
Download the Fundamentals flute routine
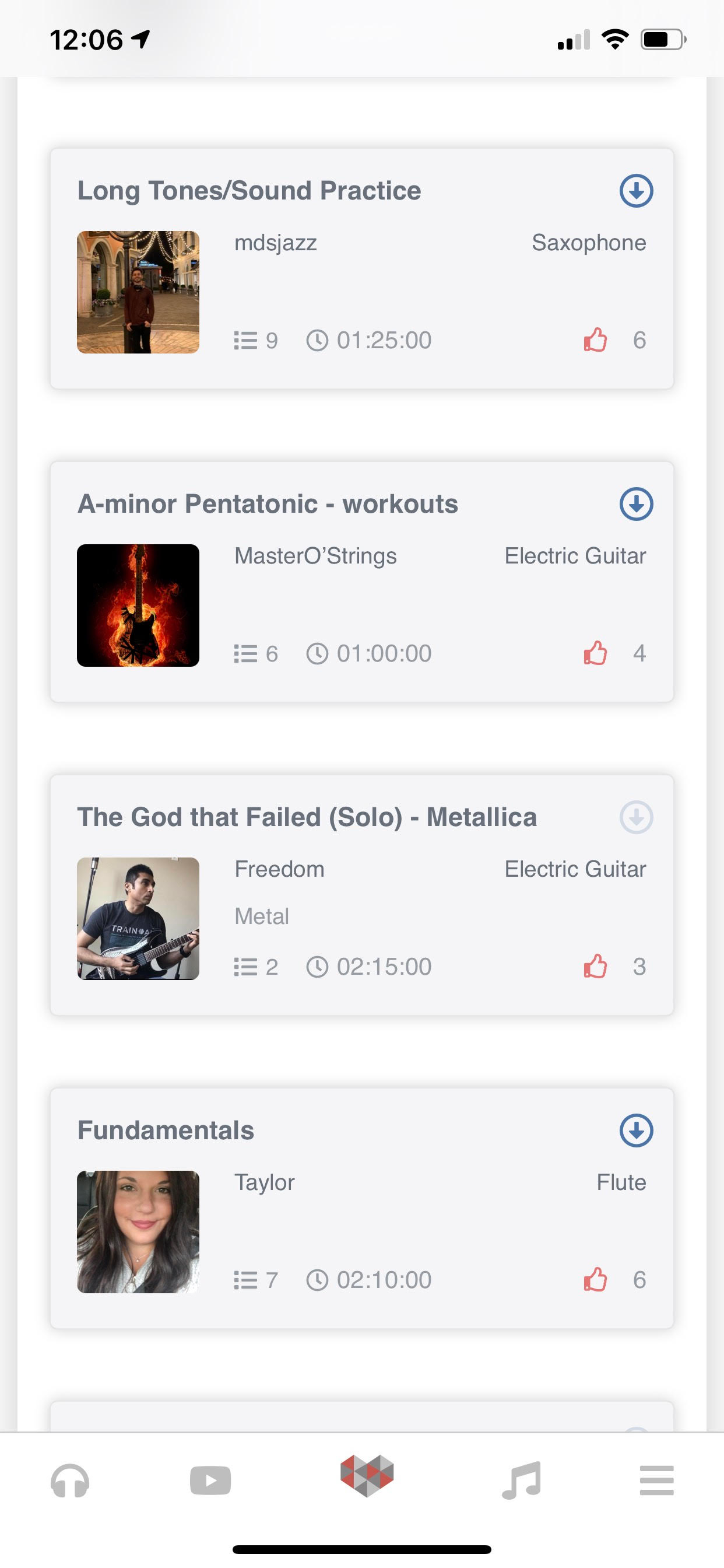coord(637,1130)
